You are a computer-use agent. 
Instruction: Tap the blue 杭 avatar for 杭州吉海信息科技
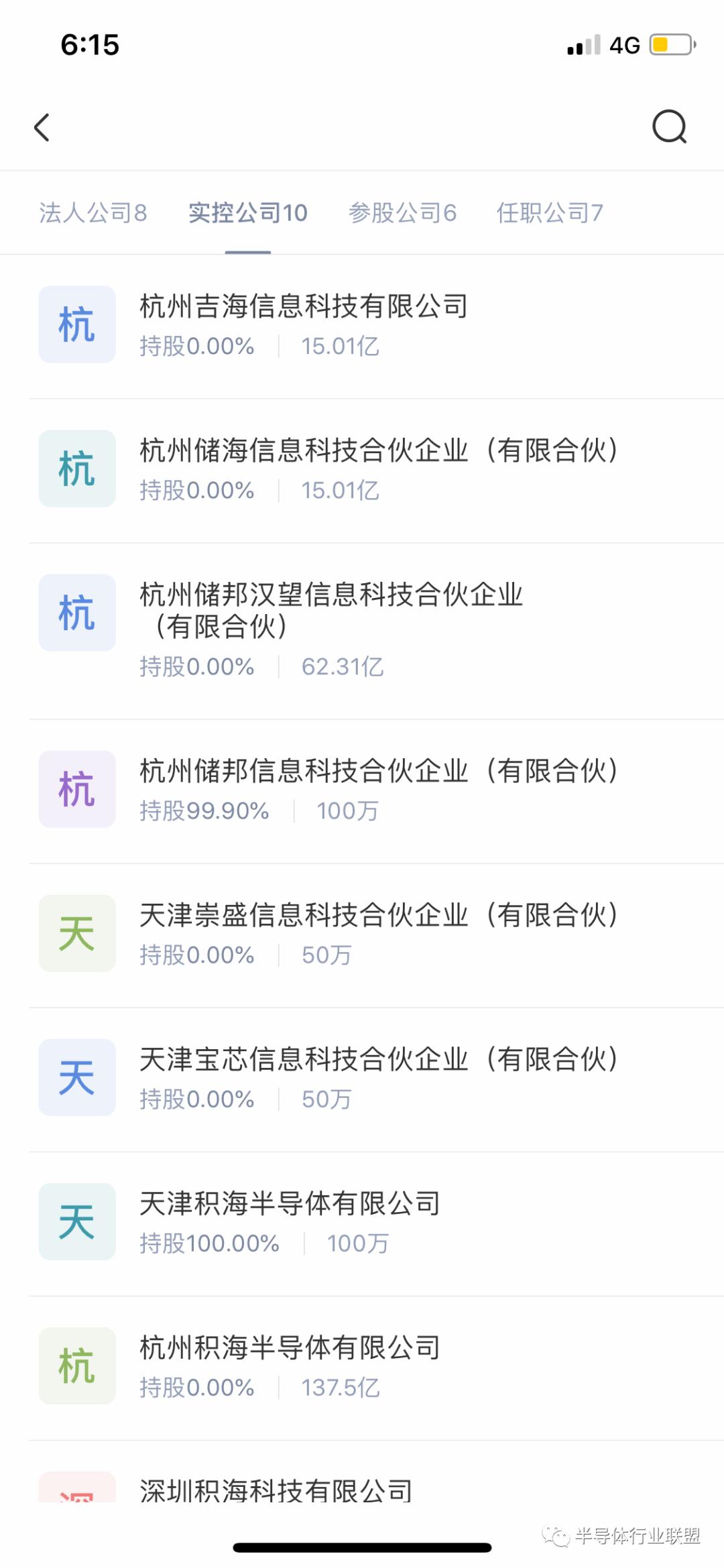coord(76,324)
